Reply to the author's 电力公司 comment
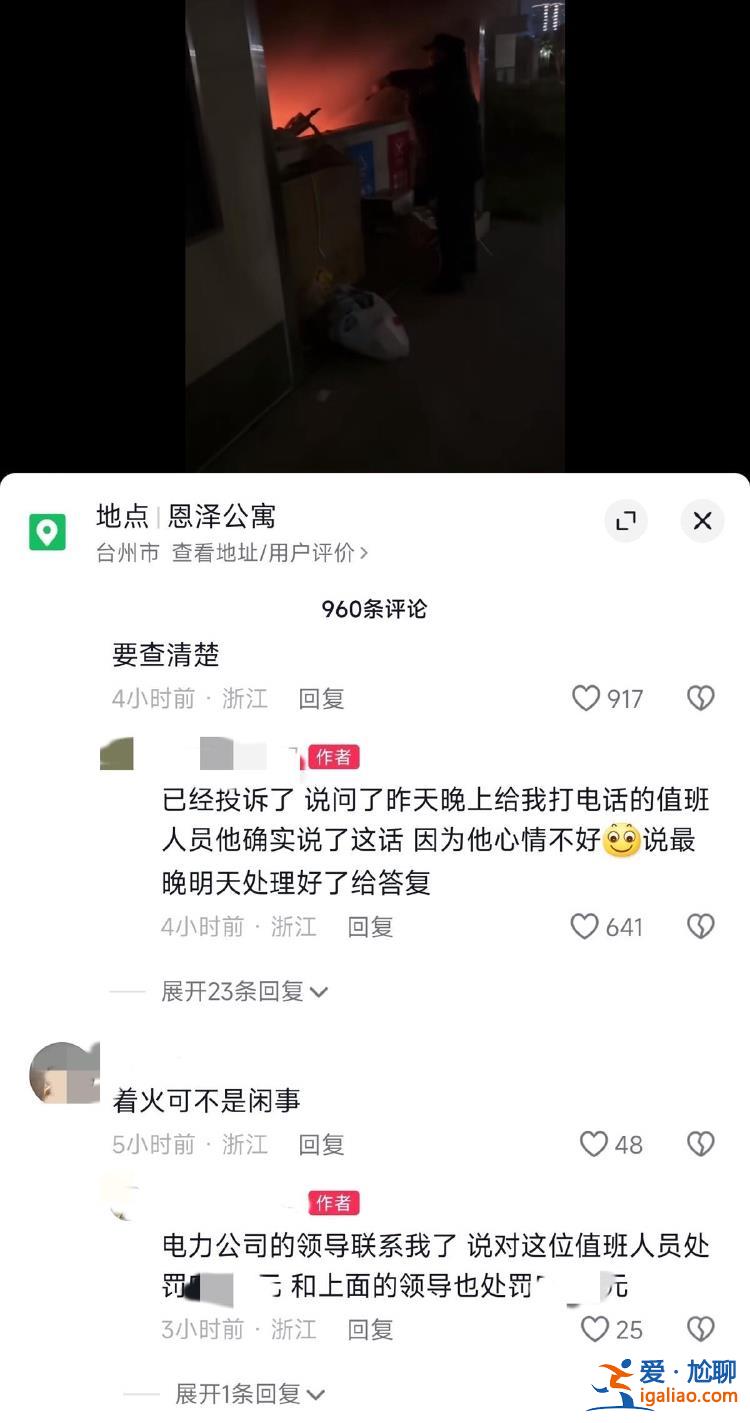Viewport: 750px width, 1423px height. [370, 1329]
